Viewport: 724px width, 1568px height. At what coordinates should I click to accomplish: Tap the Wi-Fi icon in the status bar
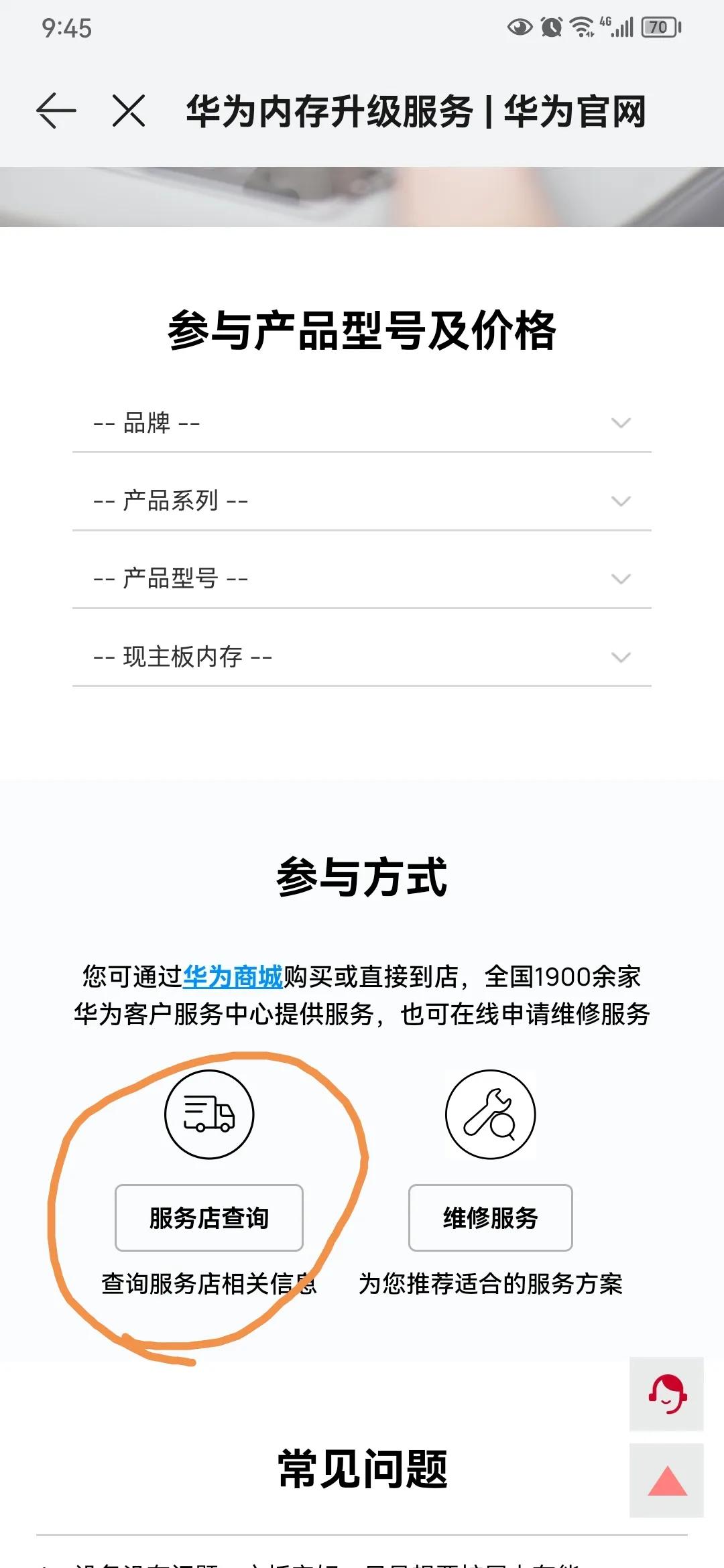coord(581,28)
